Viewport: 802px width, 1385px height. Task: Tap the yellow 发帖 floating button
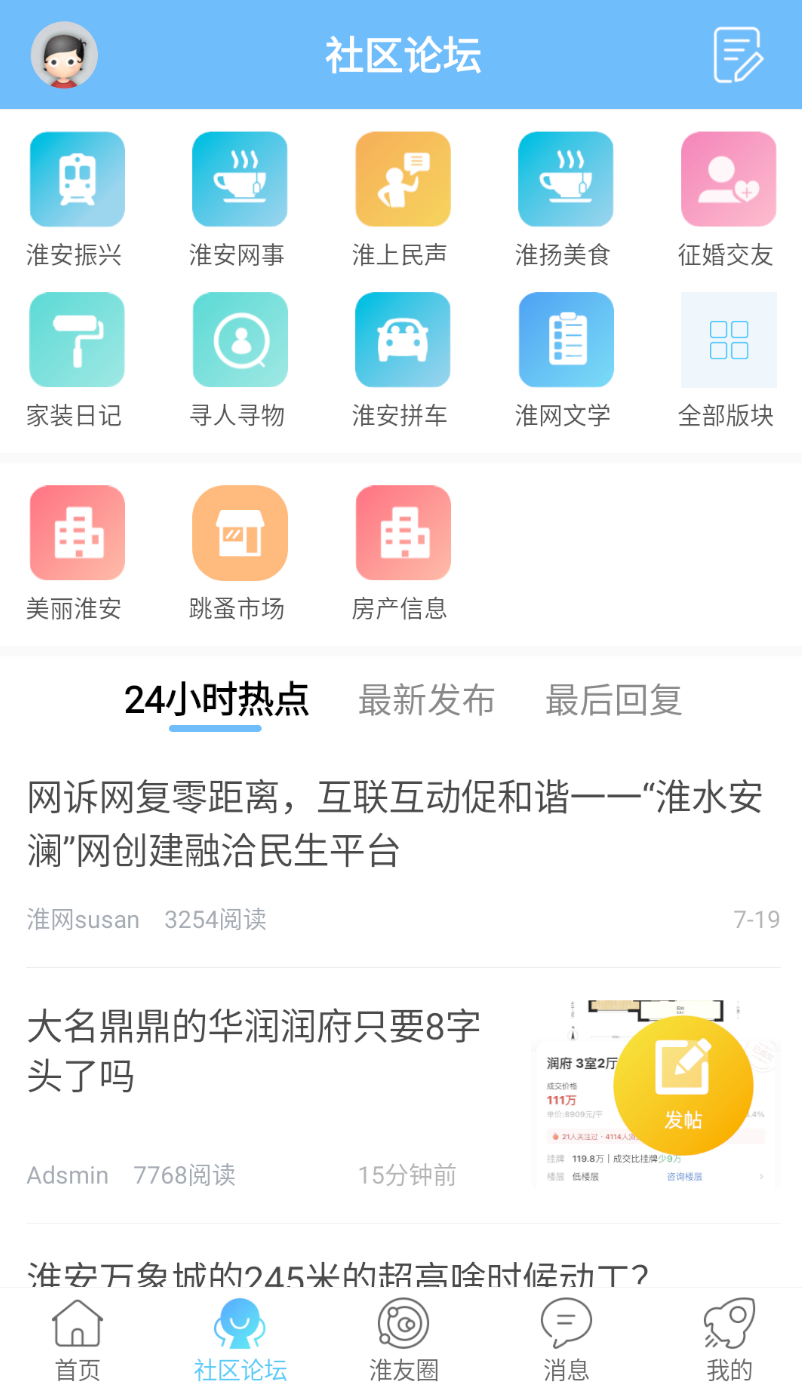click(684, 1086)
